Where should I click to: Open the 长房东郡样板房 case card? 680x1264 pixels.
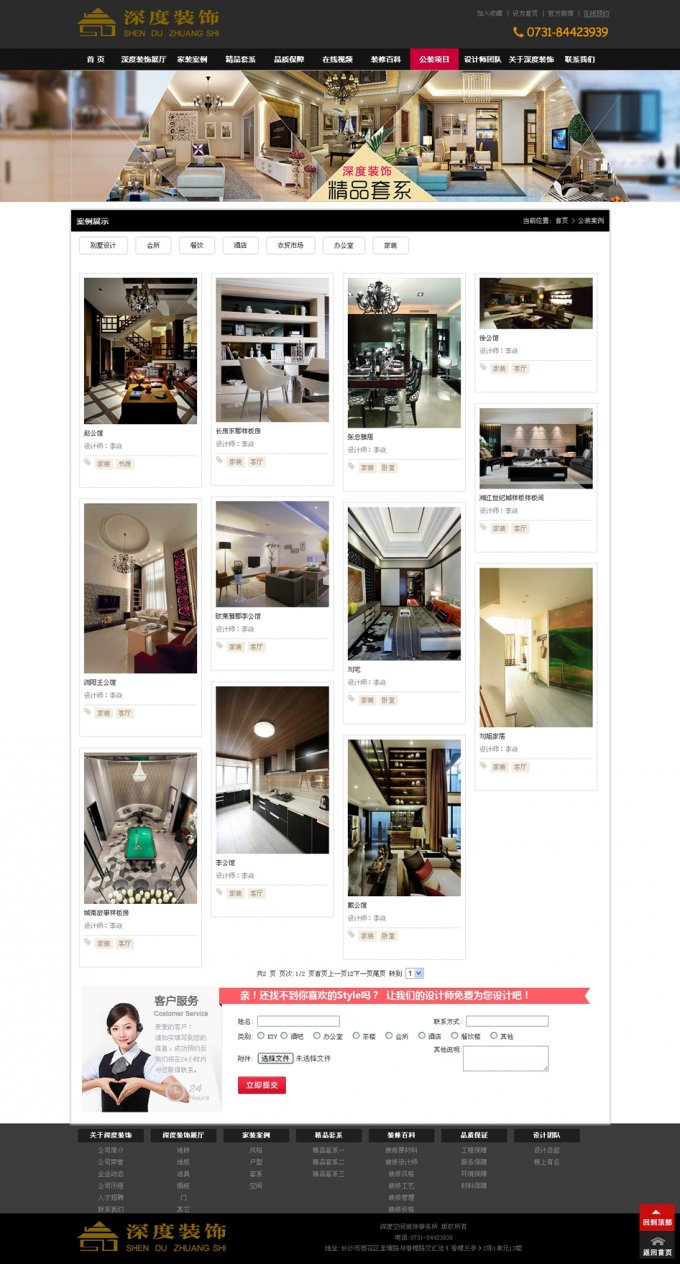coord(272,350)
